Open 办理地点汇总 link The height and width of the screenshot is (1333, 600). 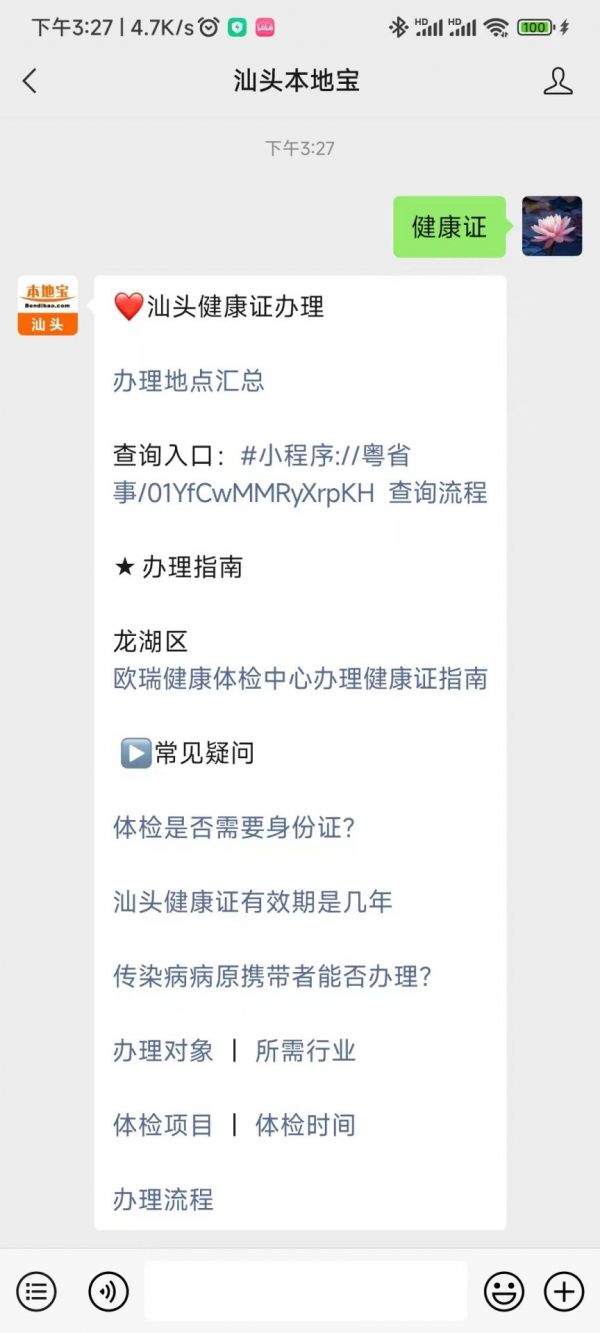coord(188,381)
